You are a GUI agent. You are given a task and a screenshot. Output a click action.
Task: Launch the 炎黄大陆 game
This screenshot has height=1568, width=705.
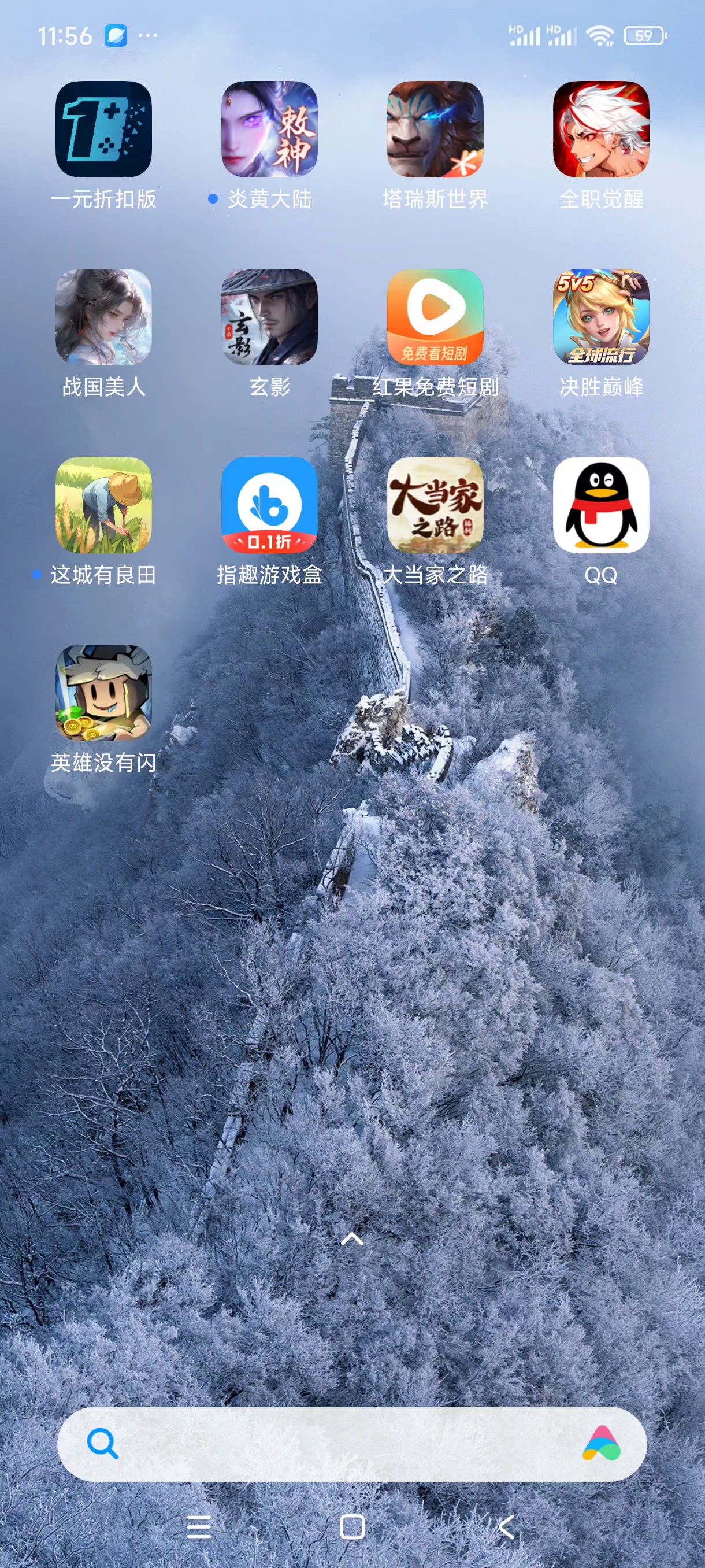click(269, 129)
